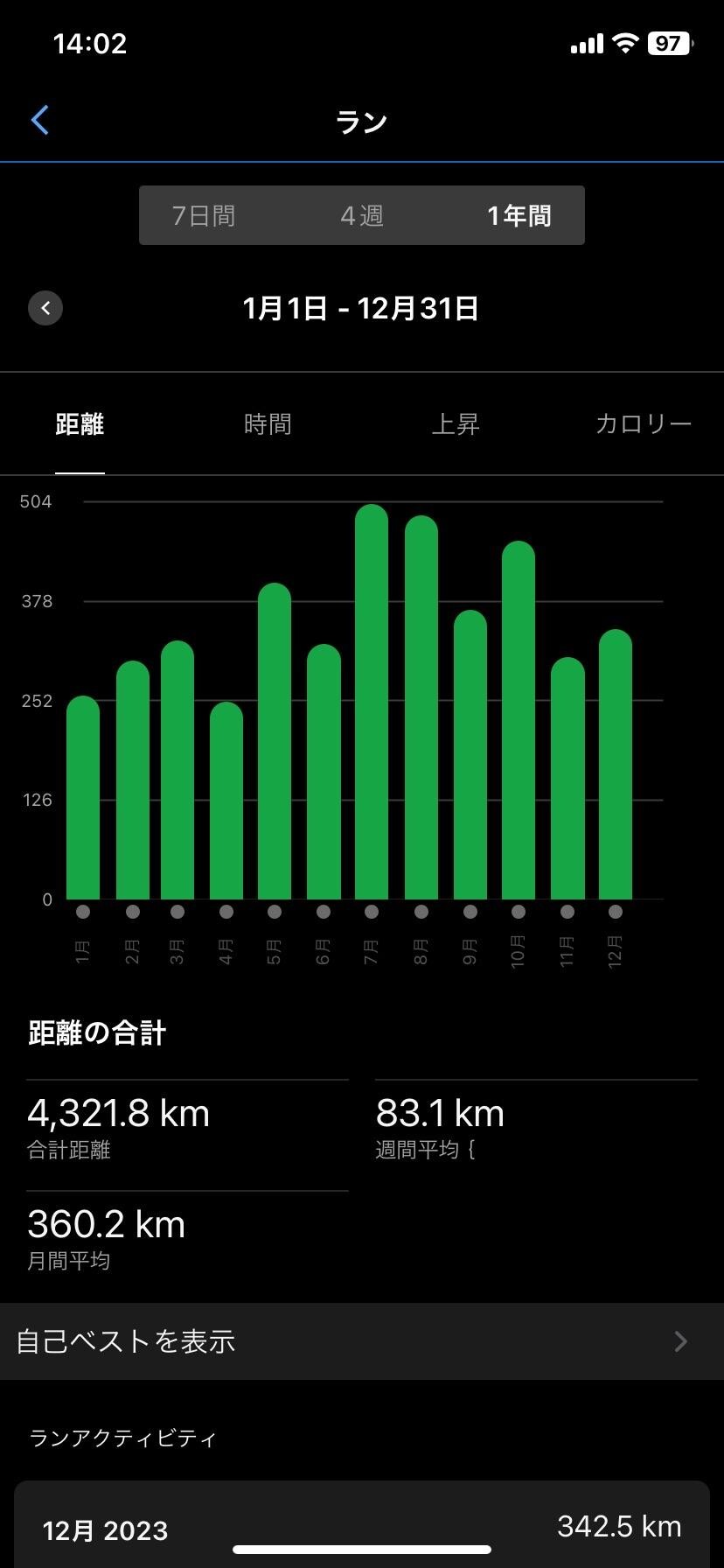
Task: Select the 4週 view option
Action: coord(361,215)
